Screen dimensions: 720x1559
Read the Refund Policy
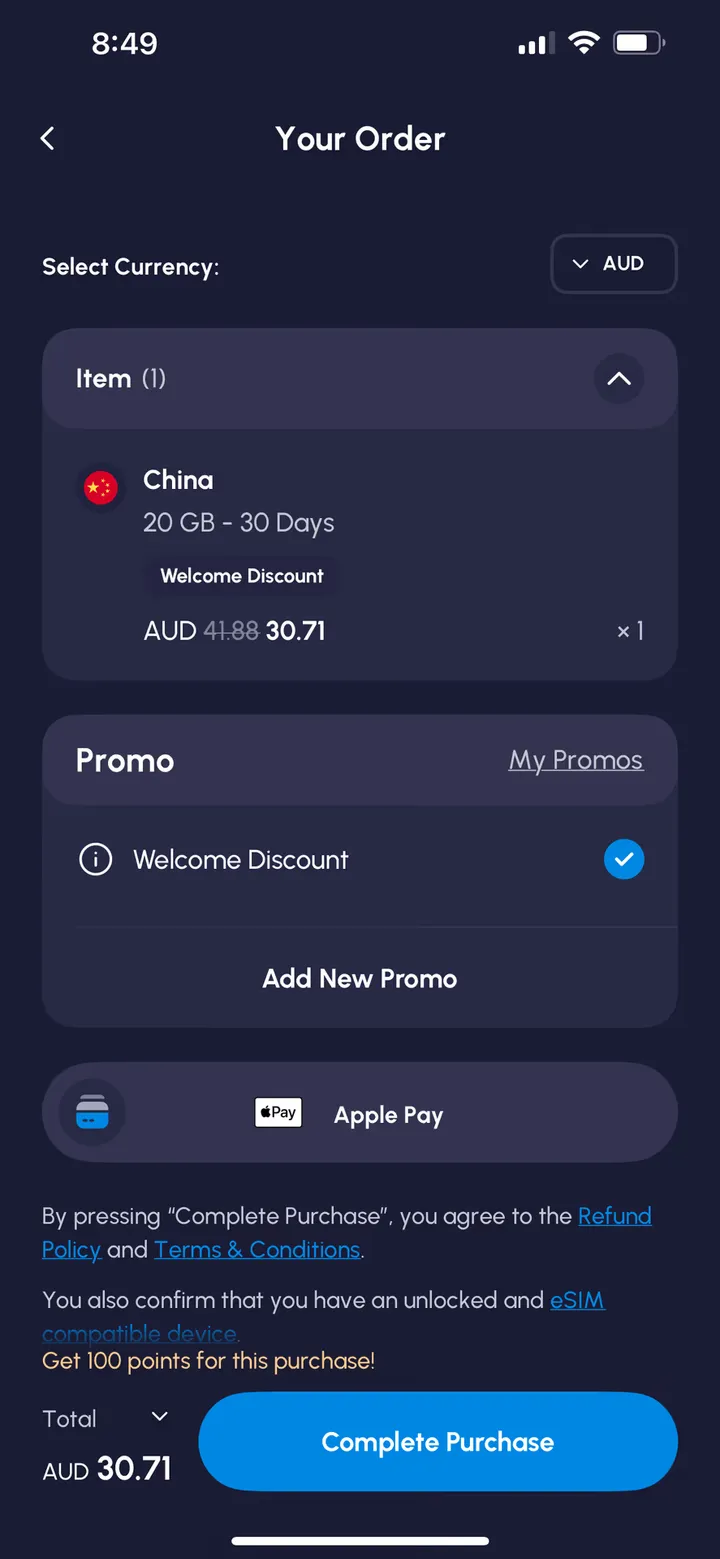tap(614, 1216)
